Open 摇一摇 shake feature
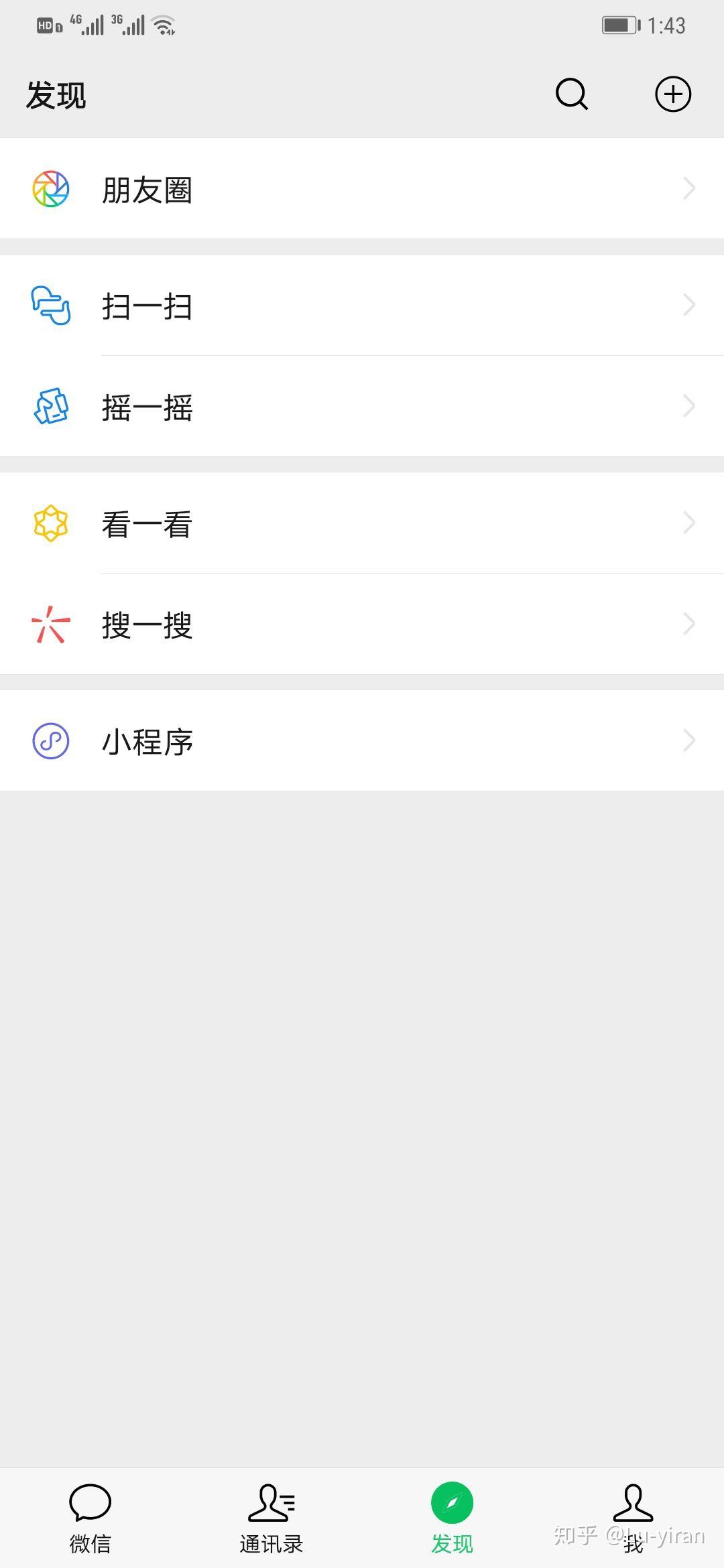Viewport: 724px width, 1568px height. 362,407
